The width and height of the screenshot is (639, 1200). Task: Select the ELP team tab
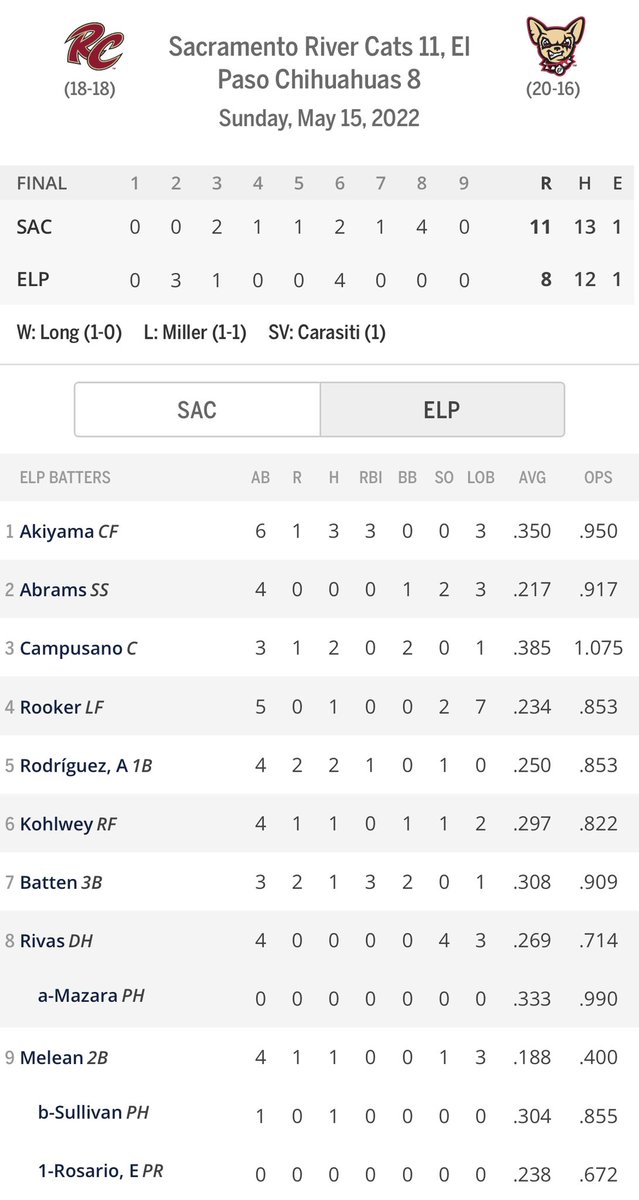442,410
